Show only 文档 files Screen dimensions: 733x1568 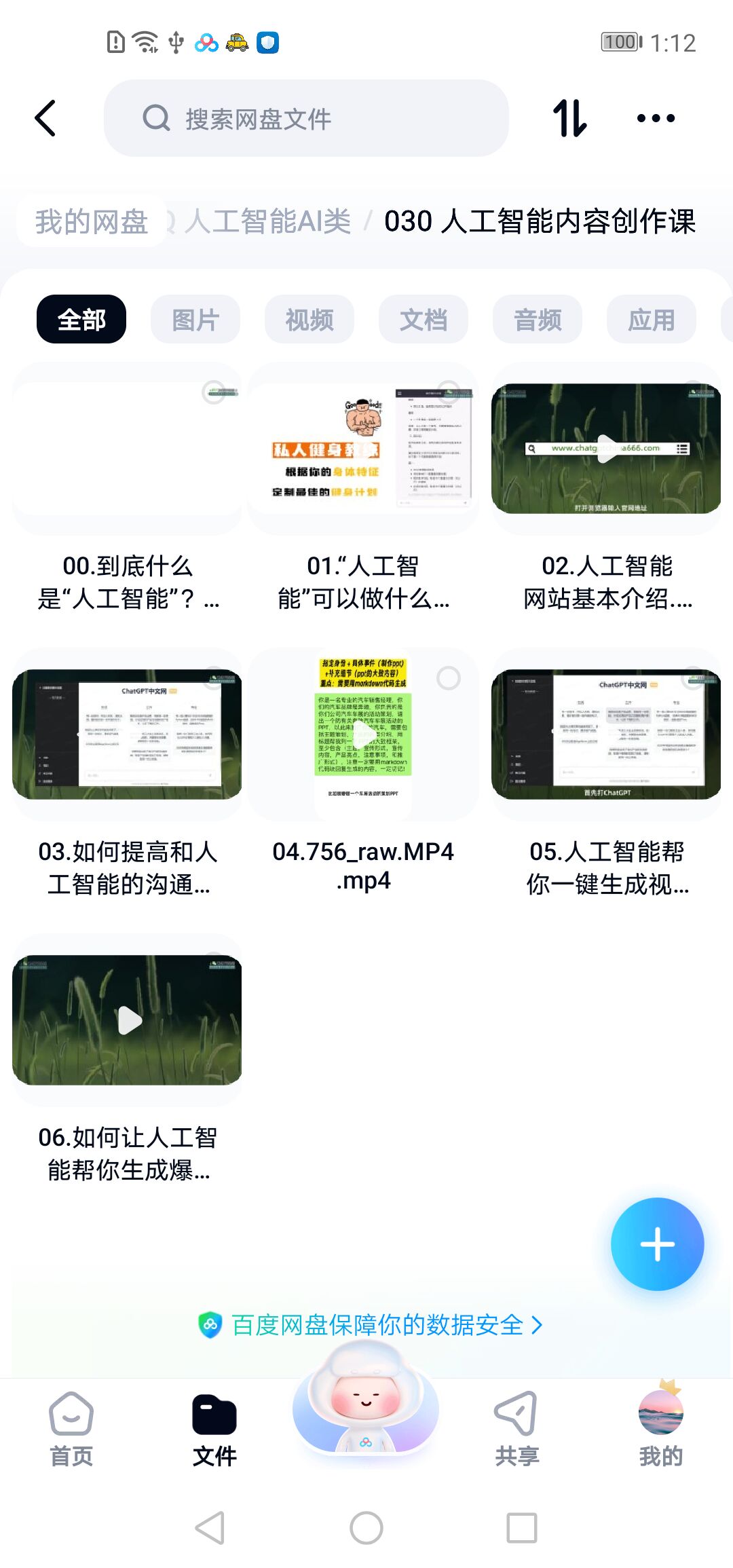[x=424, y=319]
